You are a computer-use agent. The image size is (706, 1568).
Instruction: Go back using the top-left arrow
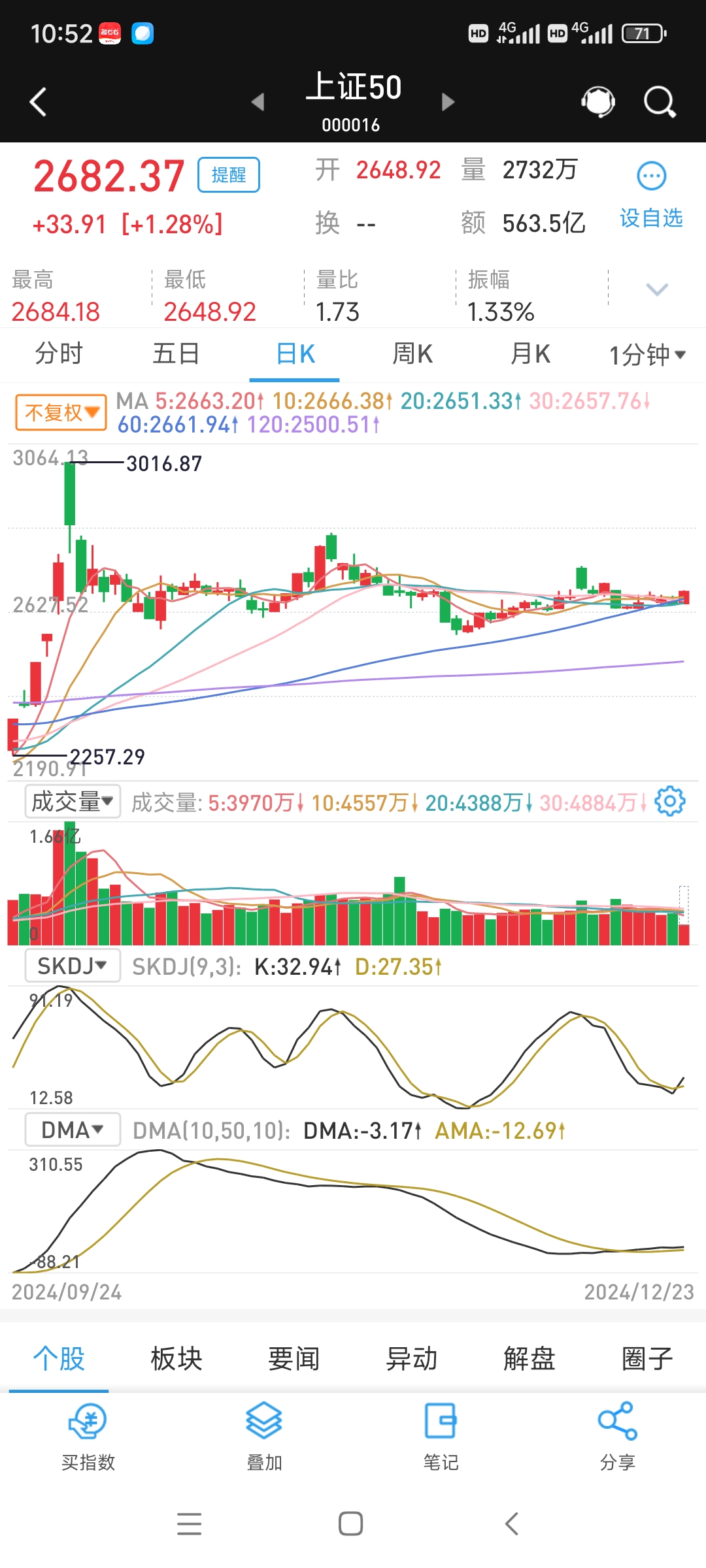pyautogui.click(x=37, y=101)
